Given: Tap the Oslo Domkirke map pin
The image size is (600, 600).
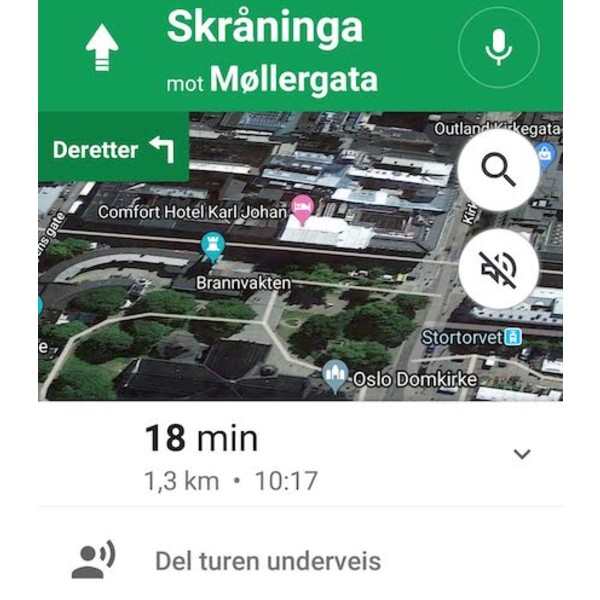Looking at the screenshot, I should click(336, 375).
